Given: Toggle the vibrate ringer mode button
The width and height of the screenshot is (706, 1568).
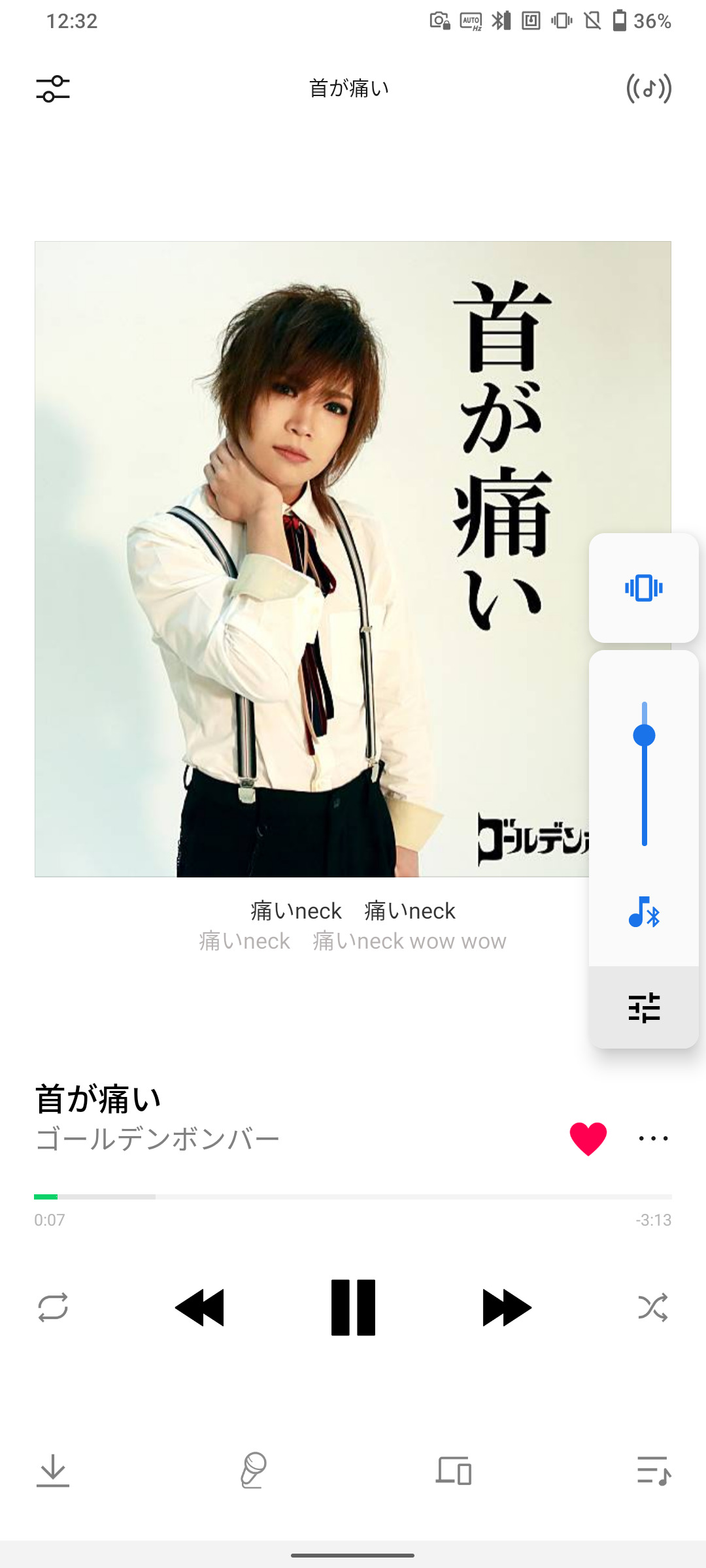Looking at the screenshot, I should click(644, 588).
